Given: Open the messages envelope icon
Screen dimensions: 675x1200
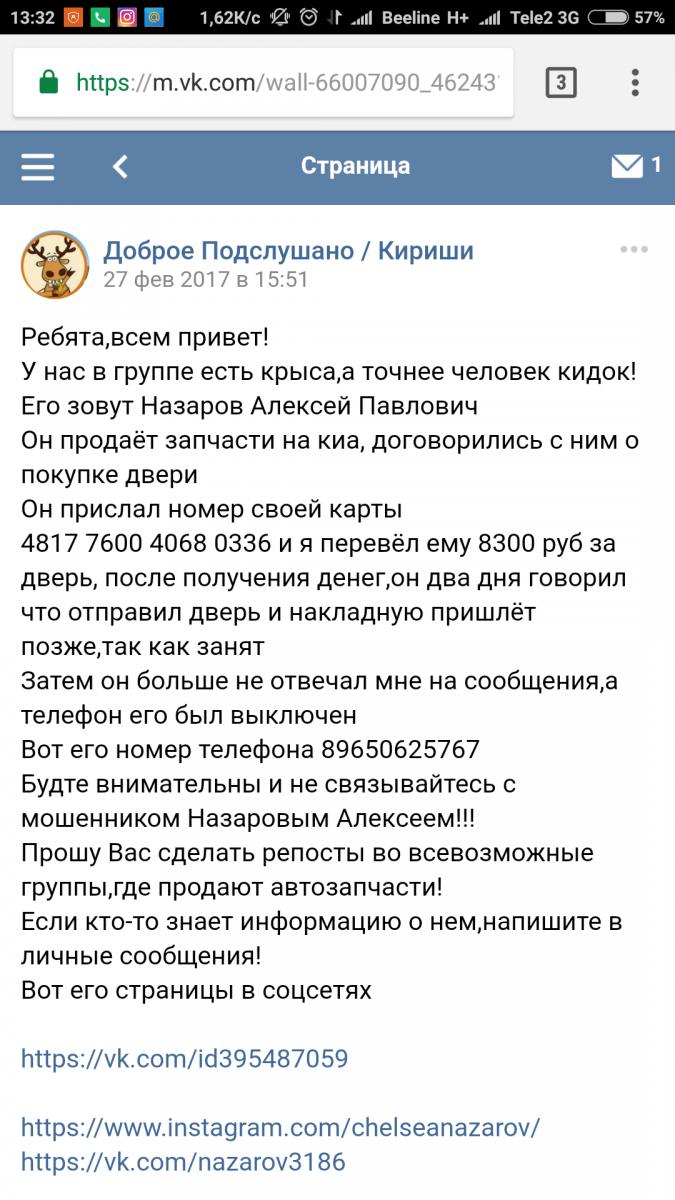Looking at the screenshot, I should click(x=628, y=166).
